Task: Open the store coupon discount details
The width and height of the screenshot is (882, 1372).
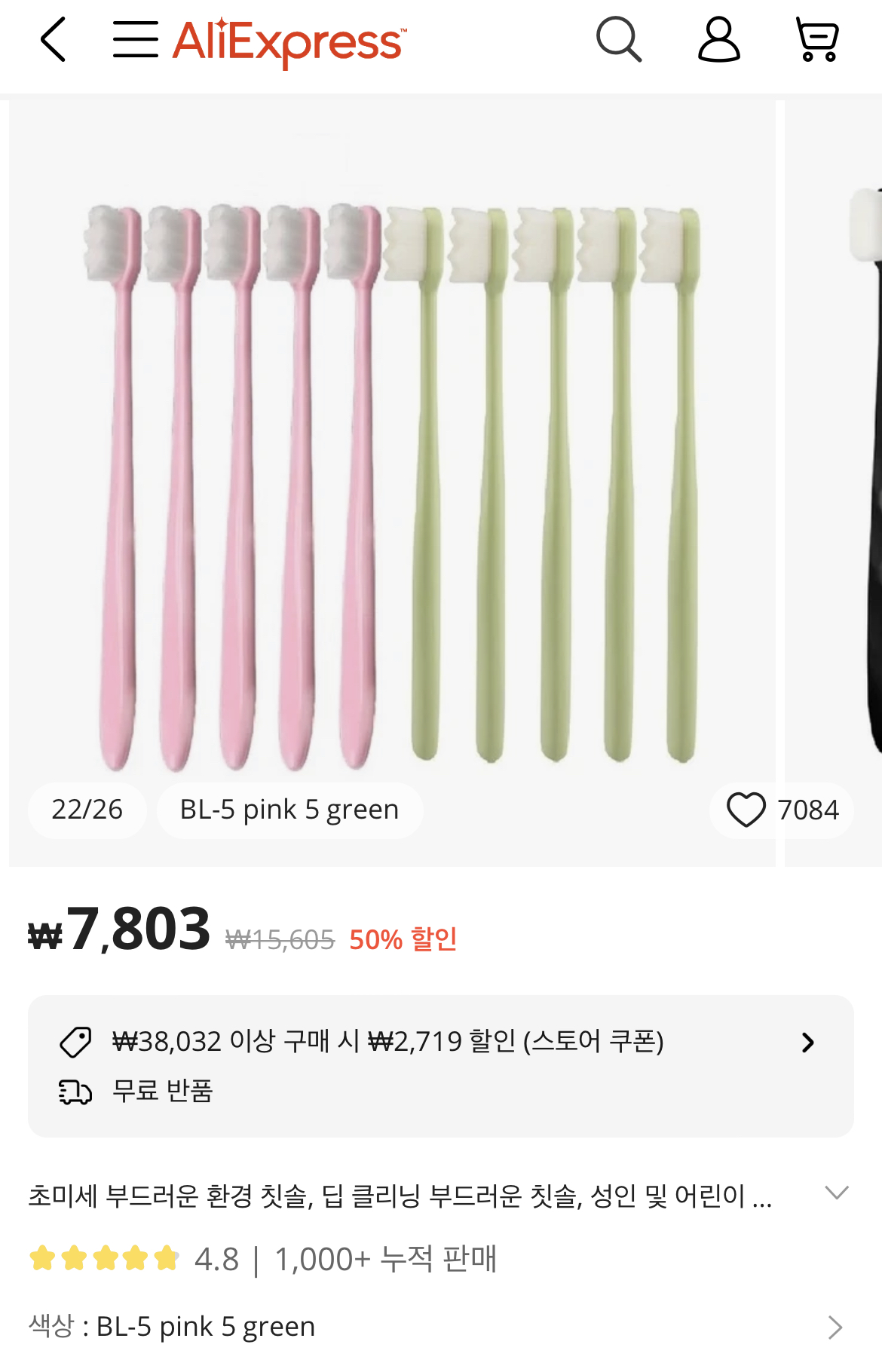Action: tap(441, 1042)
